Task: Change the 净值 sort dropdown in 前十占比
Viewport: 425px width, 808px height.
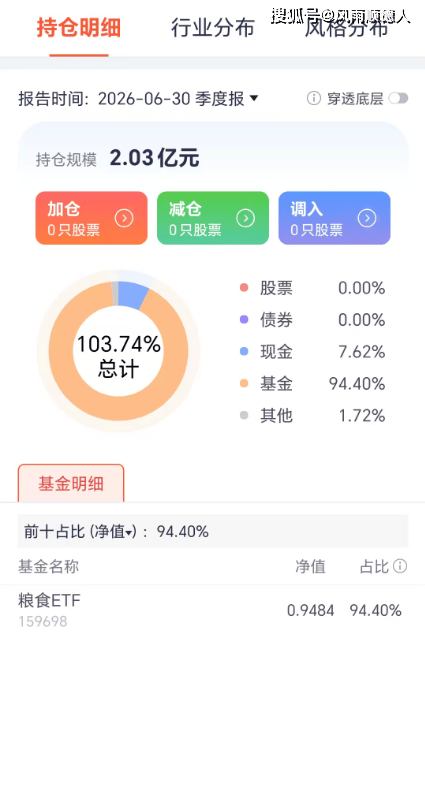Action: click(x=115, y=531)
